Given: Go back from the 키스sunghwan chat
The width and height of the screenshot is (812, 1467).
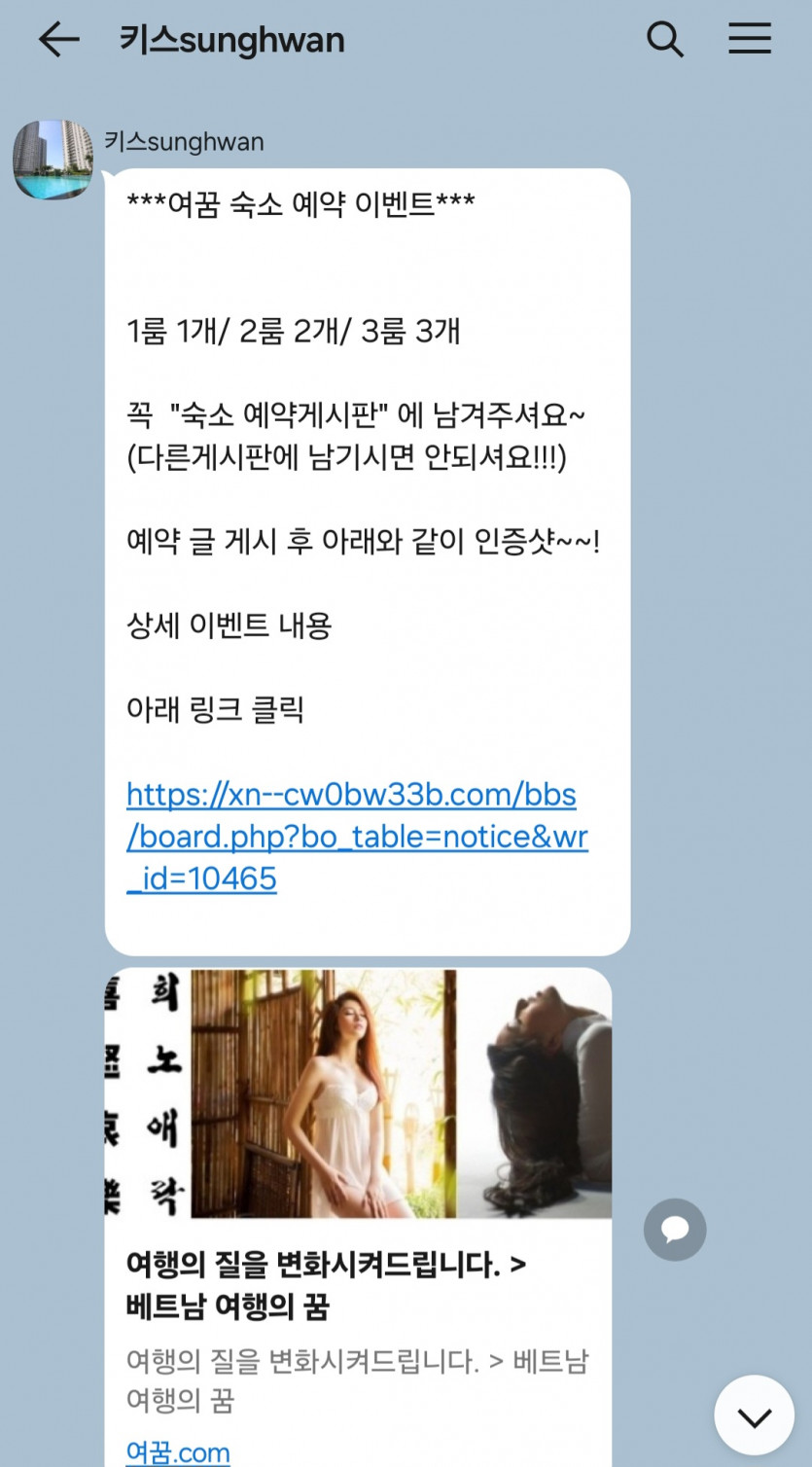Looking at the screenshot, I should 58,40.
